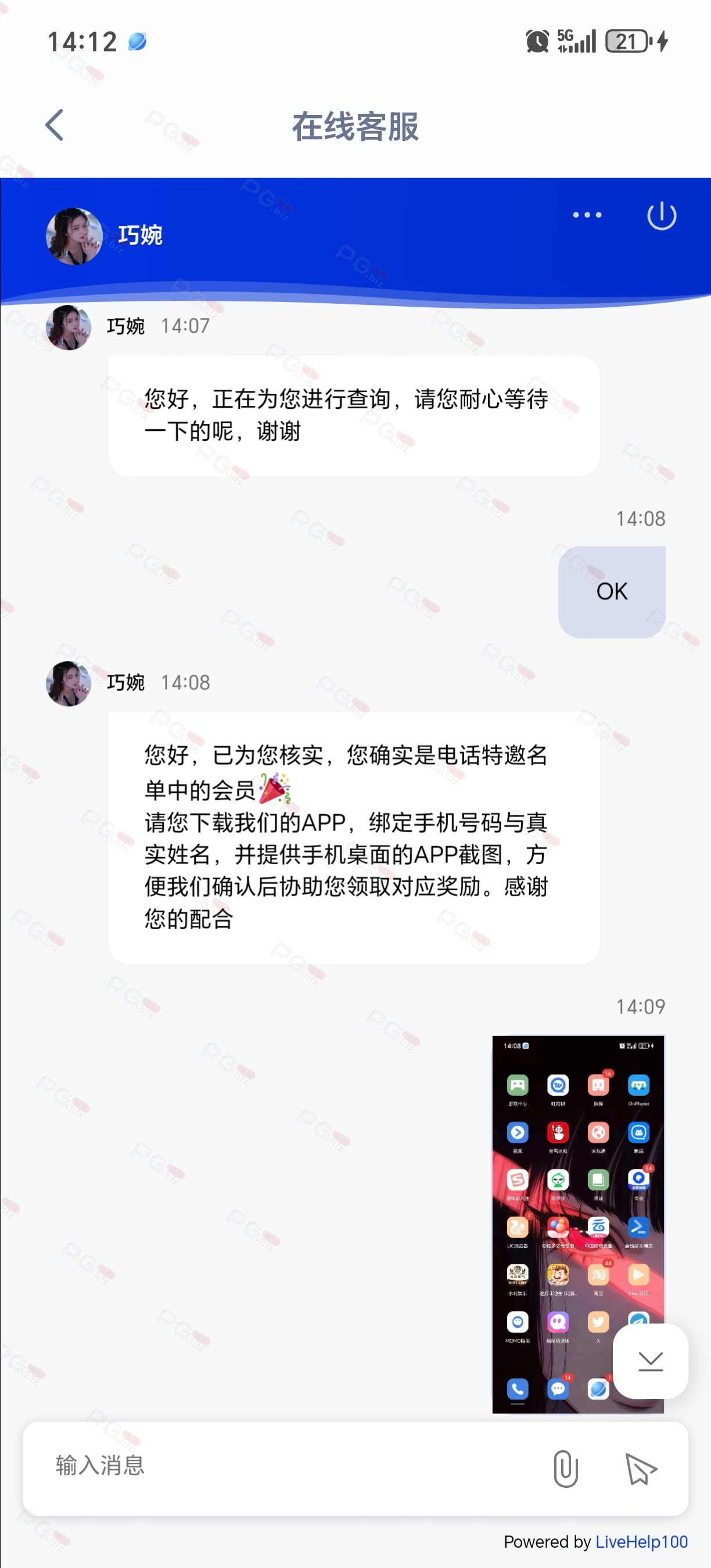Focus the 输入消息 message field
The height and width of the screenshot is (1568, 711).
(x=286, y=1466)
